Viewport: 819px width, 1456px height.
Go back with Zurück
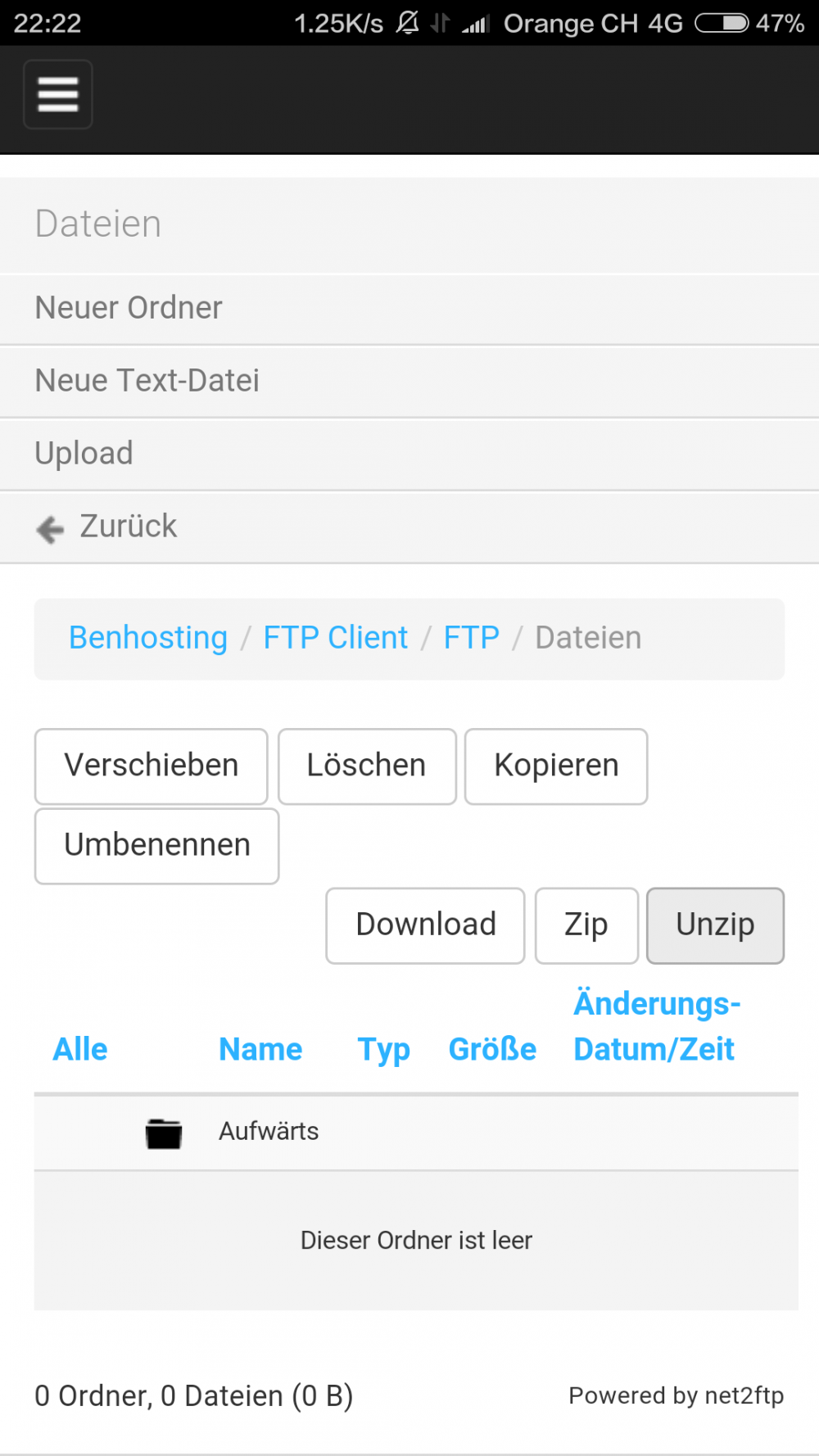[x=127, y=527]
